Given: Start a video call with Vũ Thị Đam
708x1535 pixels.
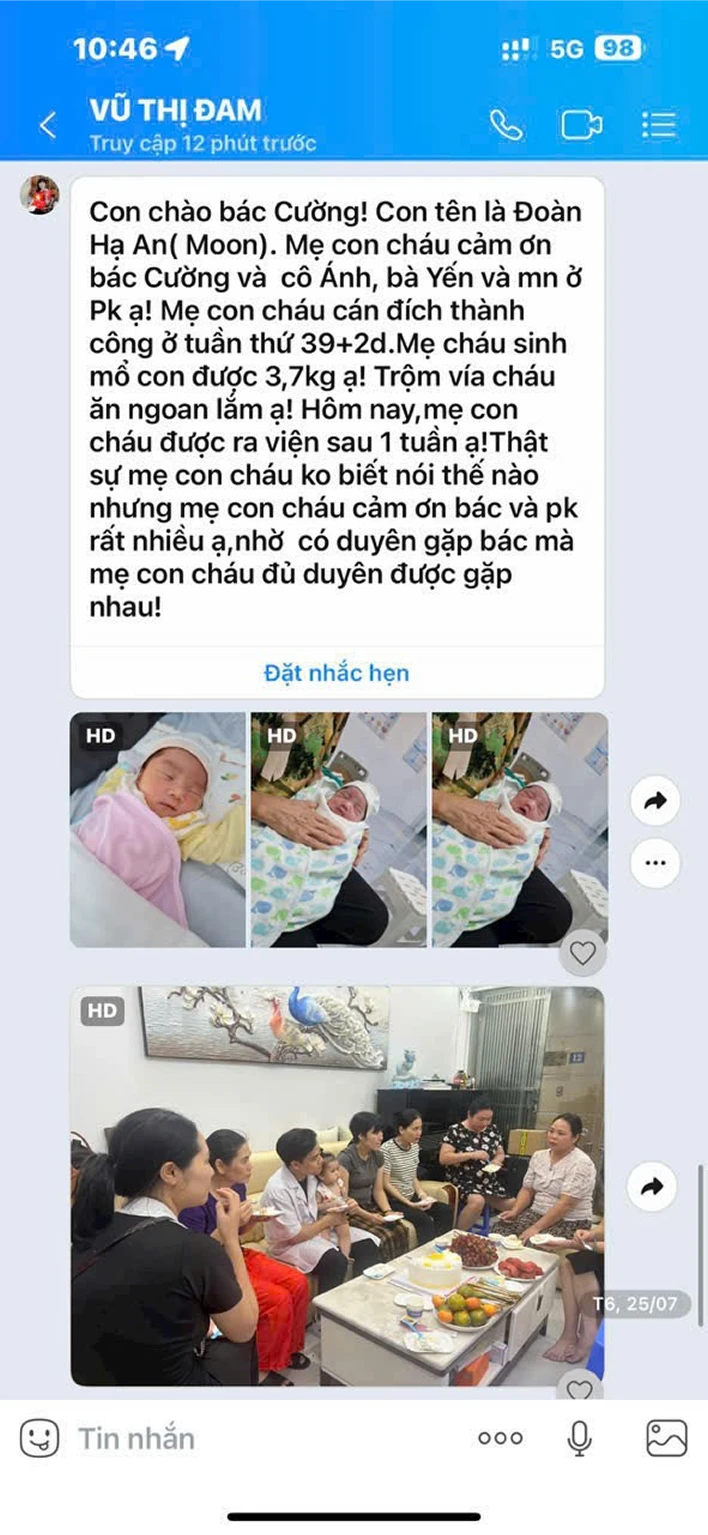Looking at the screenshot, I should tap(581, 125).
